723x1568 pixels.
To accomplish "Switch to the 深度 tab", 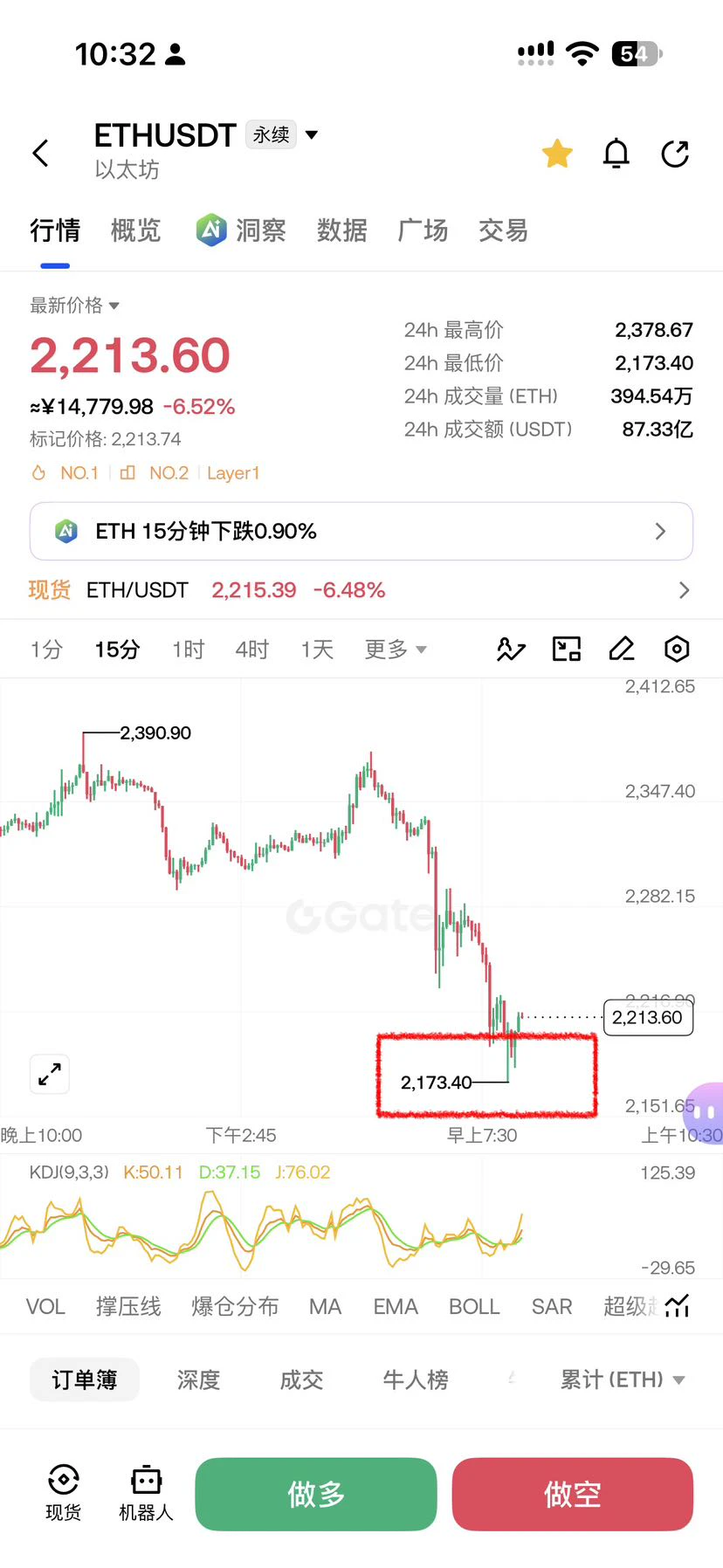I will [198, 1379].
